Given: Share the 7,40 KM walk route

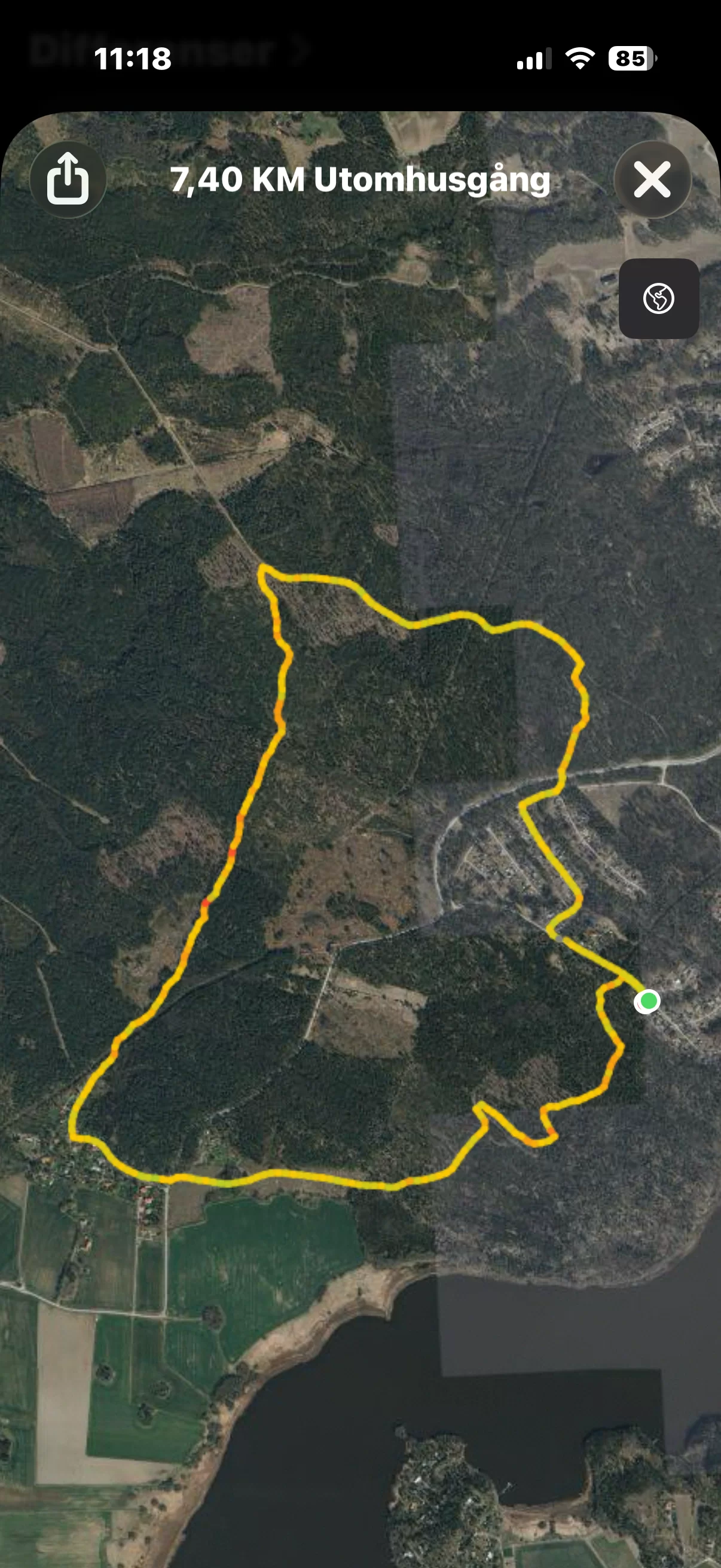Looking at the screenshot, I should (68, 179).
